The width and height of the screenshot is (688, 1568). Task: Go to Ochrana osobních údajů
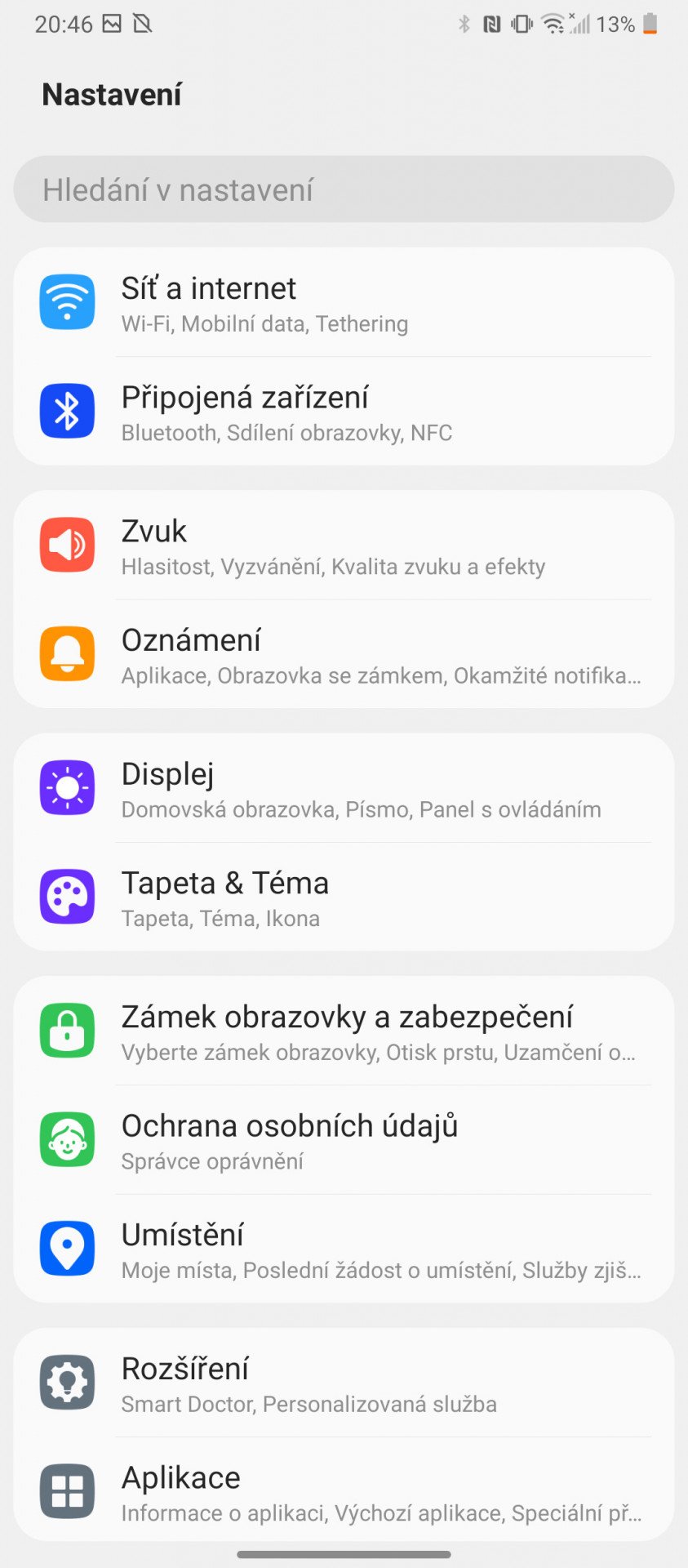pyautogui.click(x=343, y=1140)
